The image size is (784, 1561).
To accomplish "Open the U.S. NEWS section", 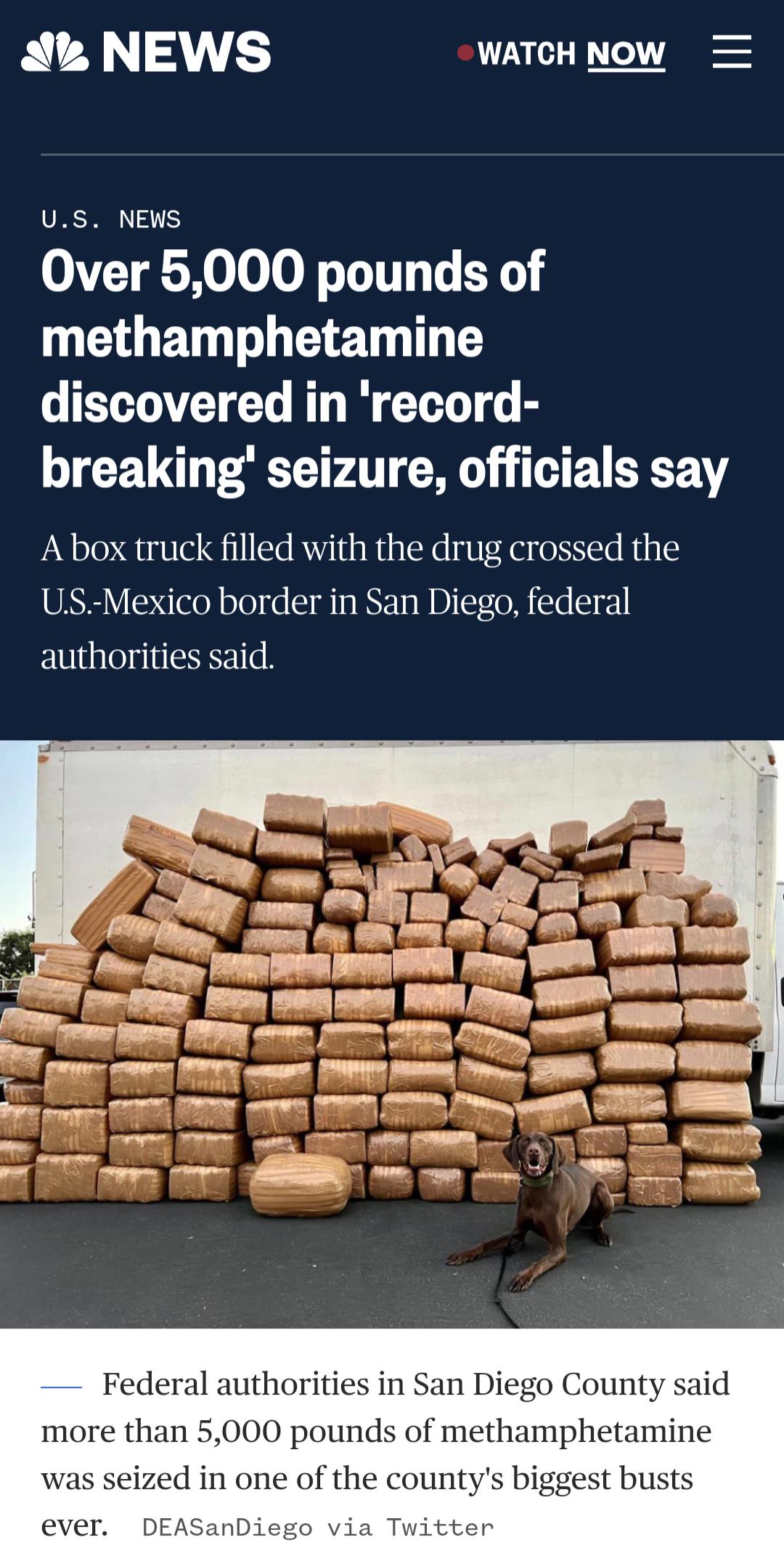I will (x=113, y=218).
